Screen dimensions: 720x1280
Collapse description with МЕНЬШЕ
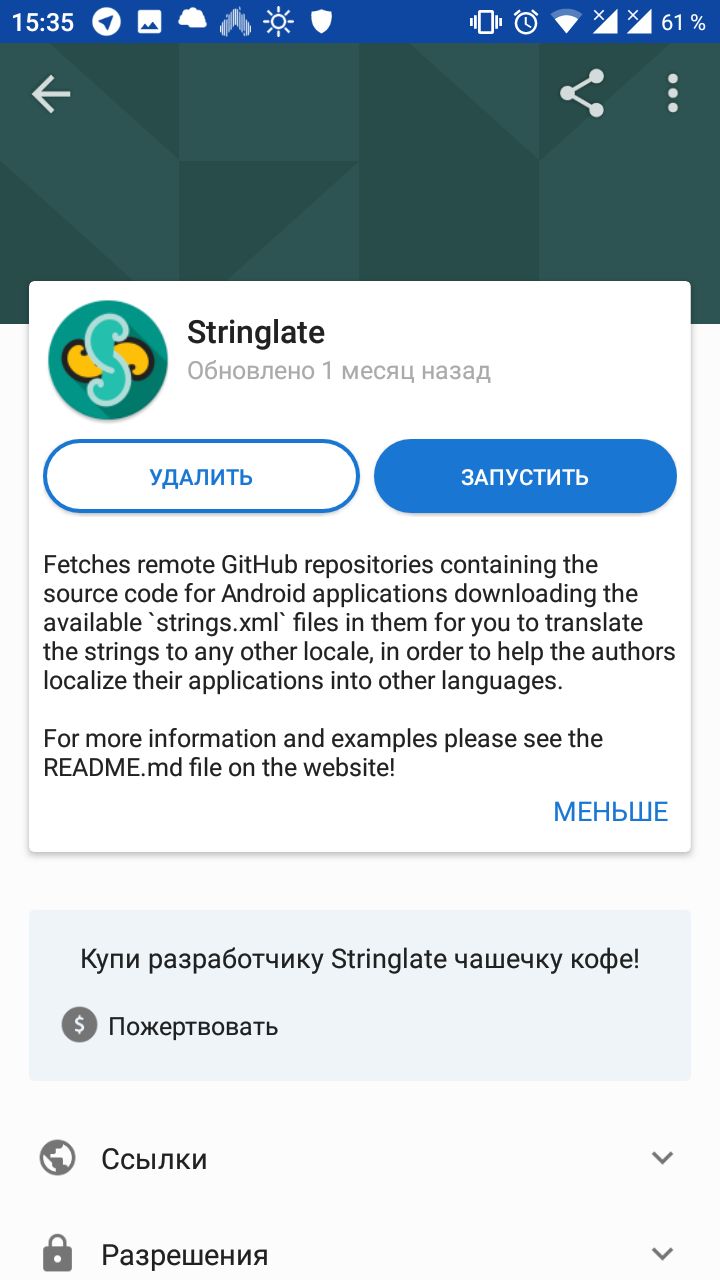[x=610, y=811]
